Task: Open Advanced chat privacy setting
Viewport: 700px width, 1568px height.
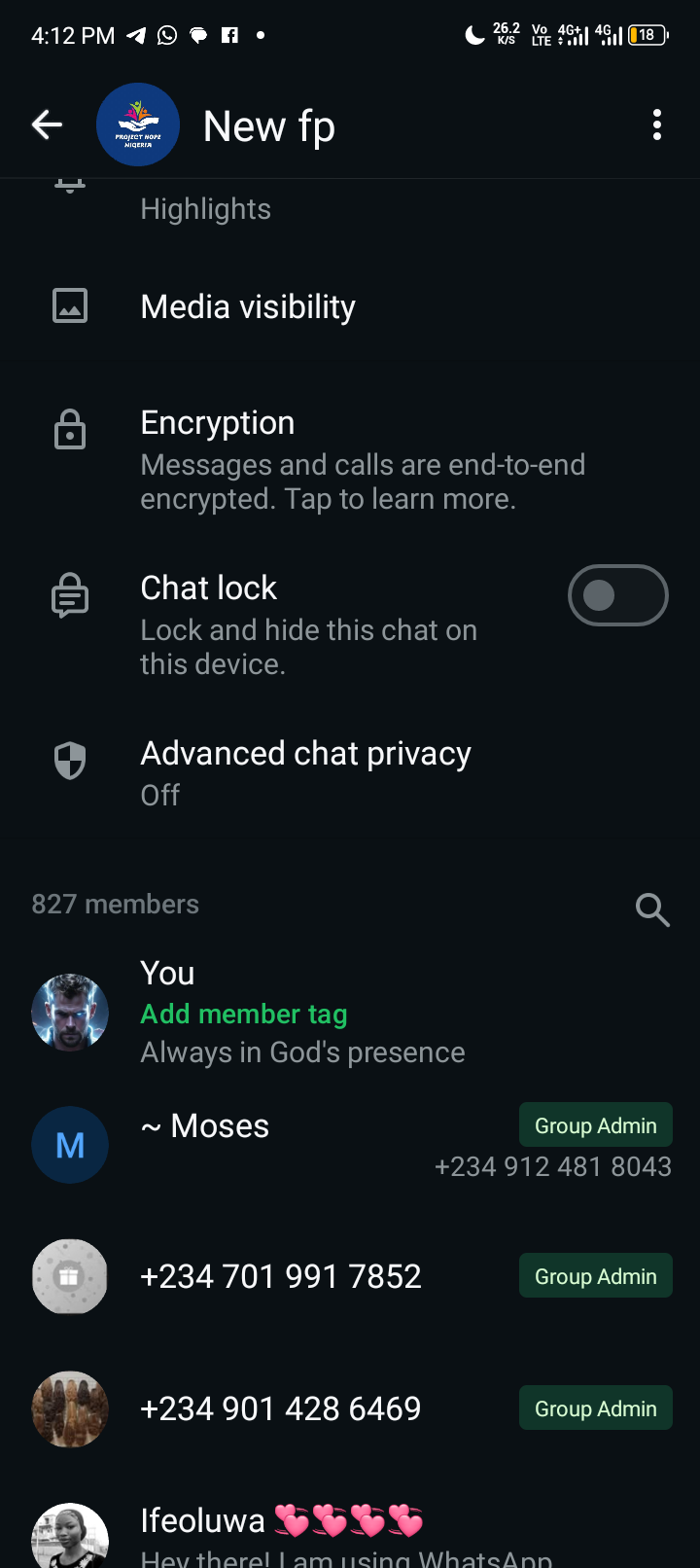Action: 305,772
